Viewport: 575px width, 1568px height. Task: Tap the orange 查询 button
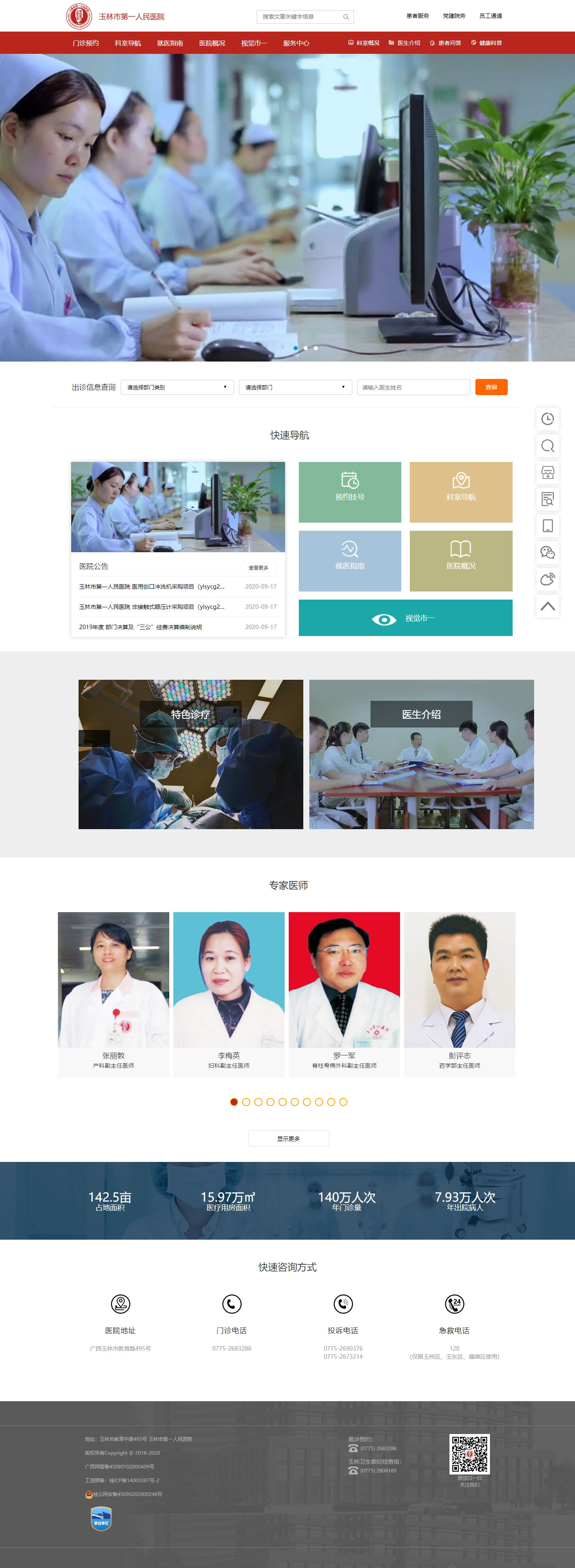(x=491, y=387)
